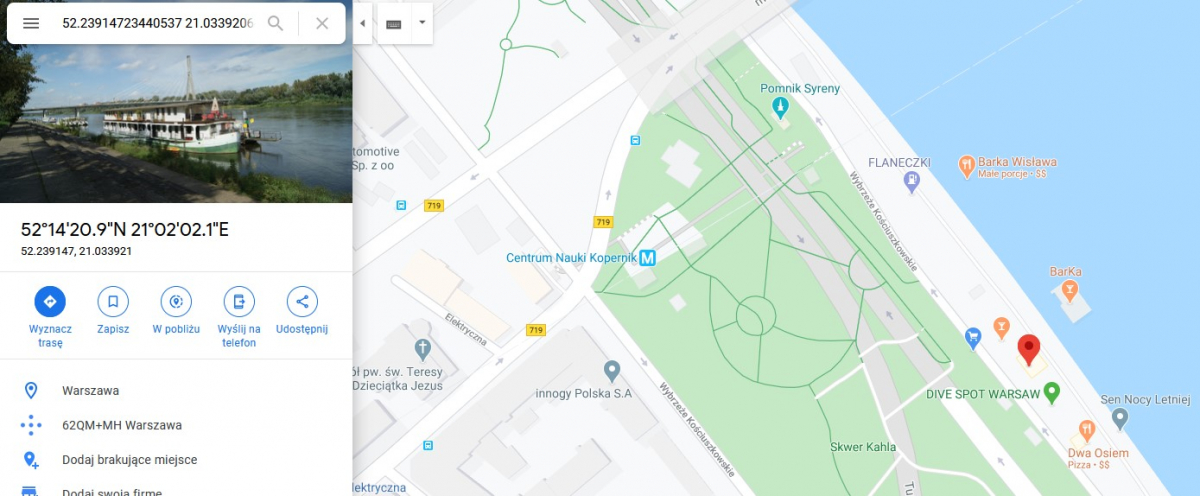Share location with Udostępnij
This screenshot has height=496, width=1200.
(302, 301)
